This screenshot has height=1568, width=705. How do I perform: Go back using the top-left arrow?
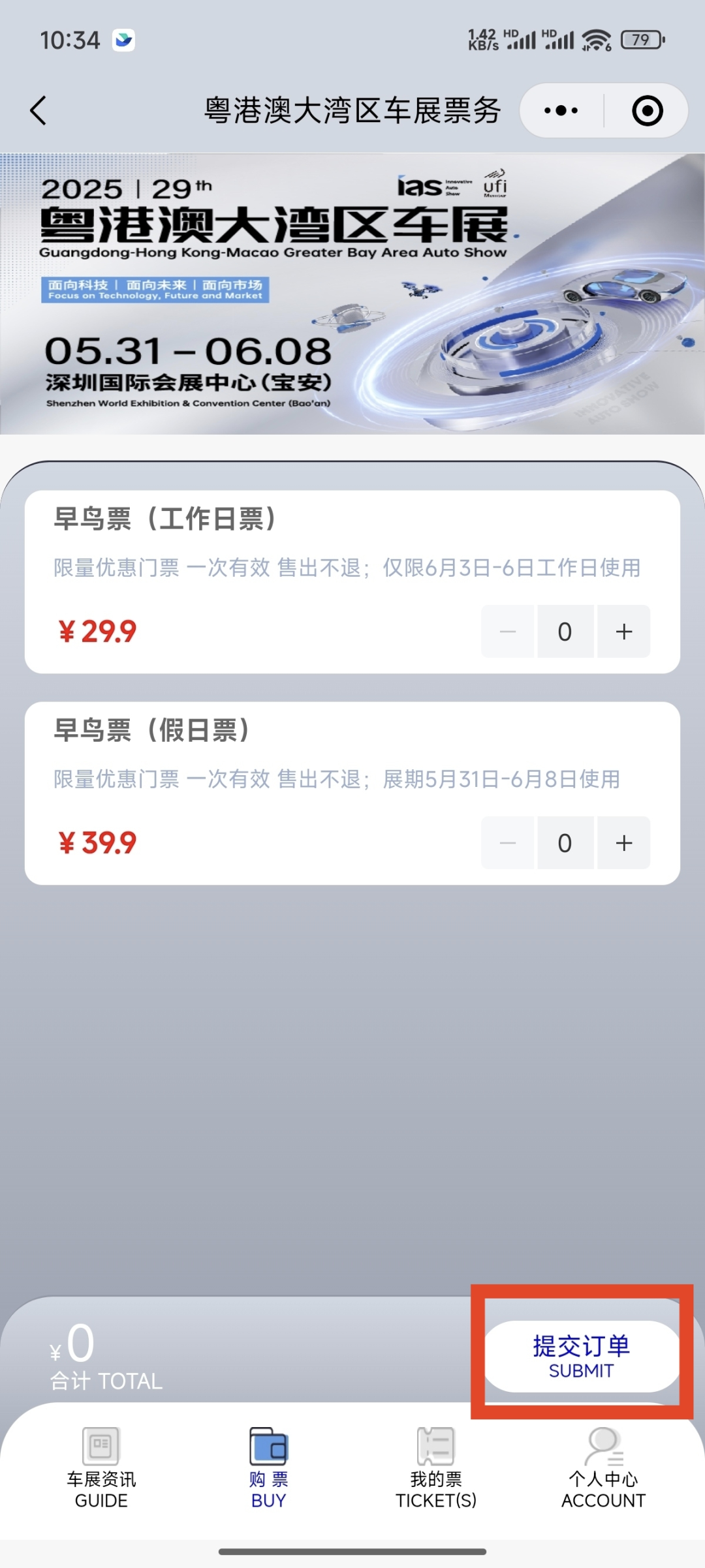coord(39,110)
